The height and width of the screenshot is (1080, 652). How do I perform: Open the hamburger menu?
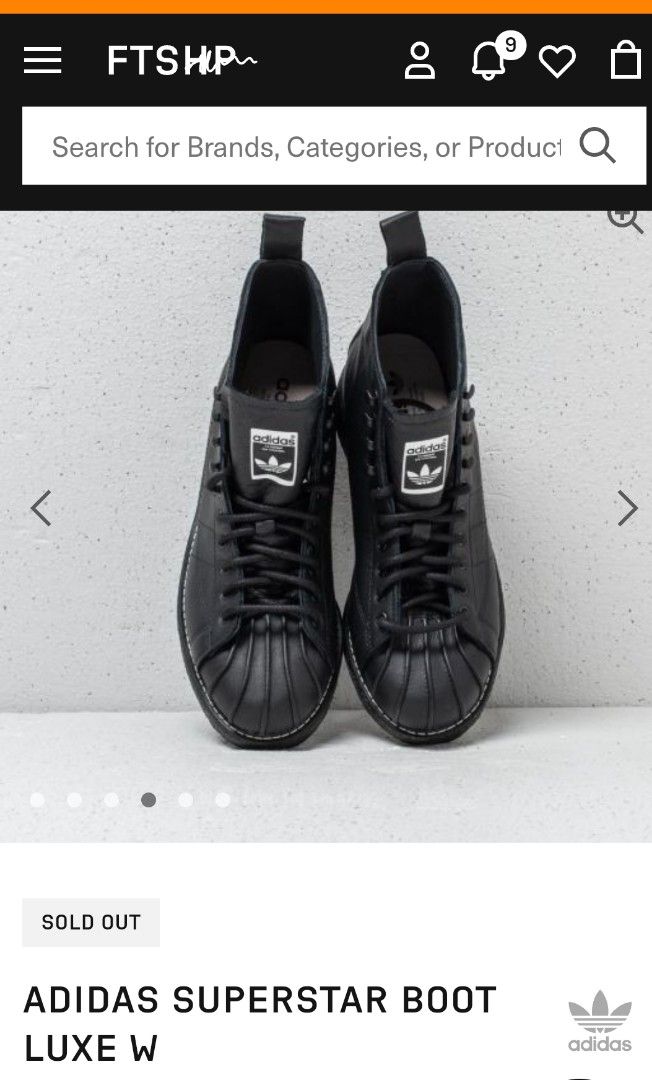tap(42, 61)
